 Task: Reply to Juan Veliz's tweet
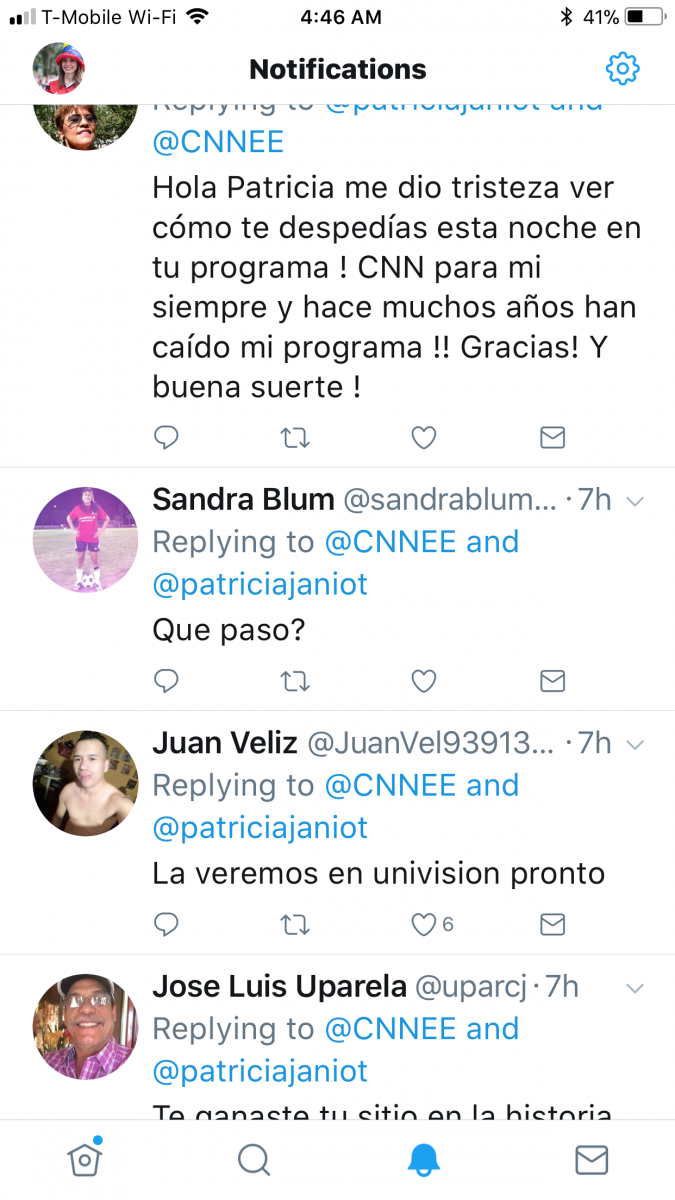[x=166, y=924]
